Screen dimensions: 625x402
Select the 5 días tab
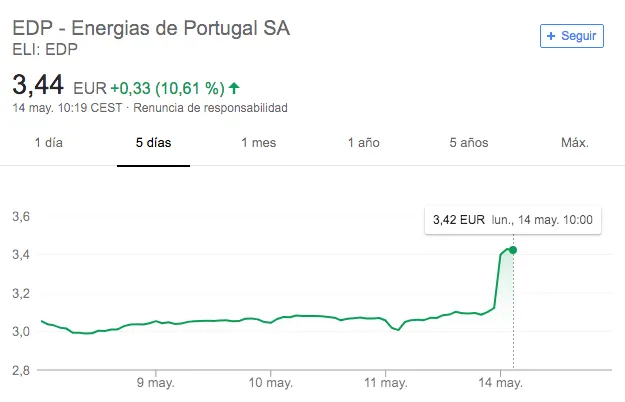154,143
